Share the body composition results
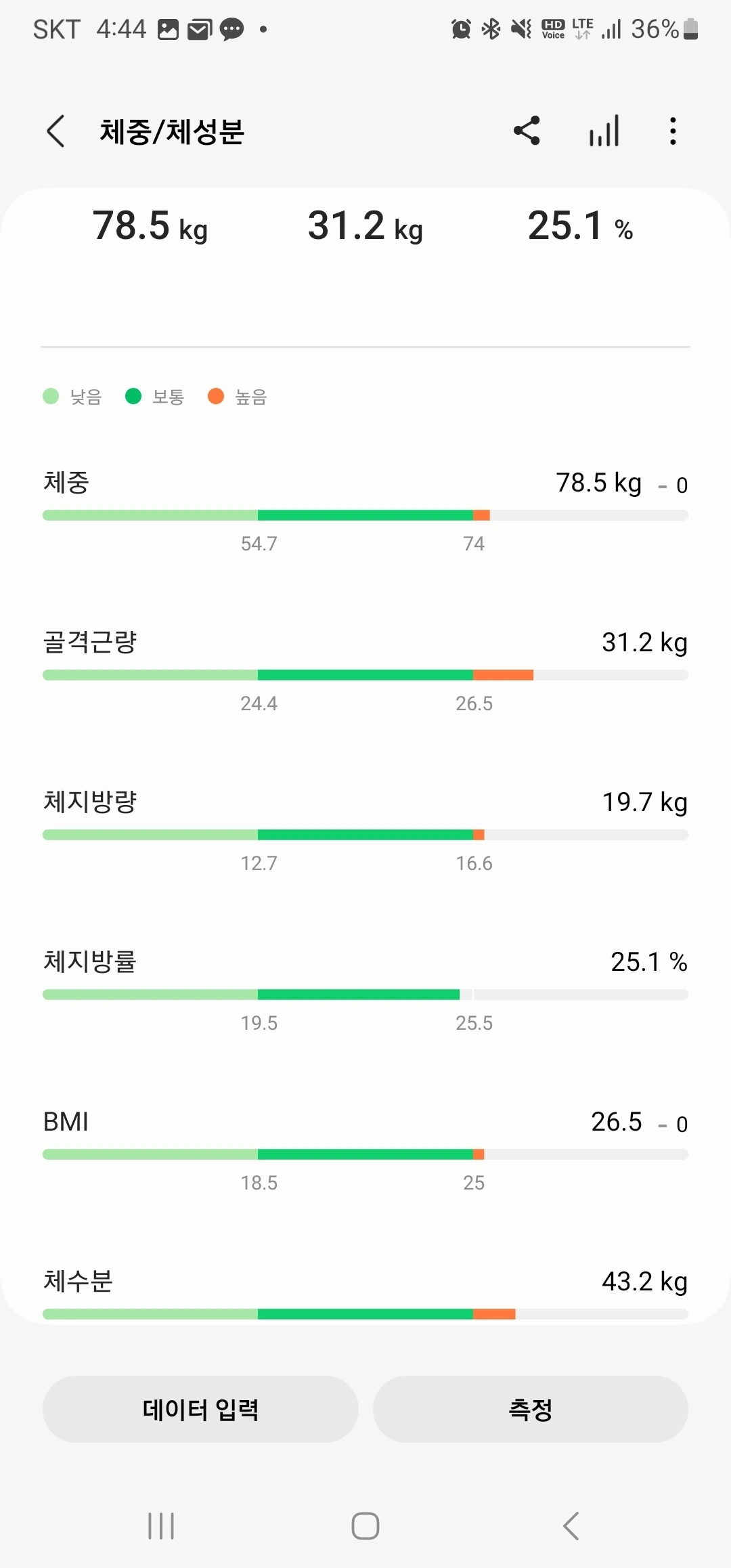This screenshot has width=731, height=1568. coord(527,131)
